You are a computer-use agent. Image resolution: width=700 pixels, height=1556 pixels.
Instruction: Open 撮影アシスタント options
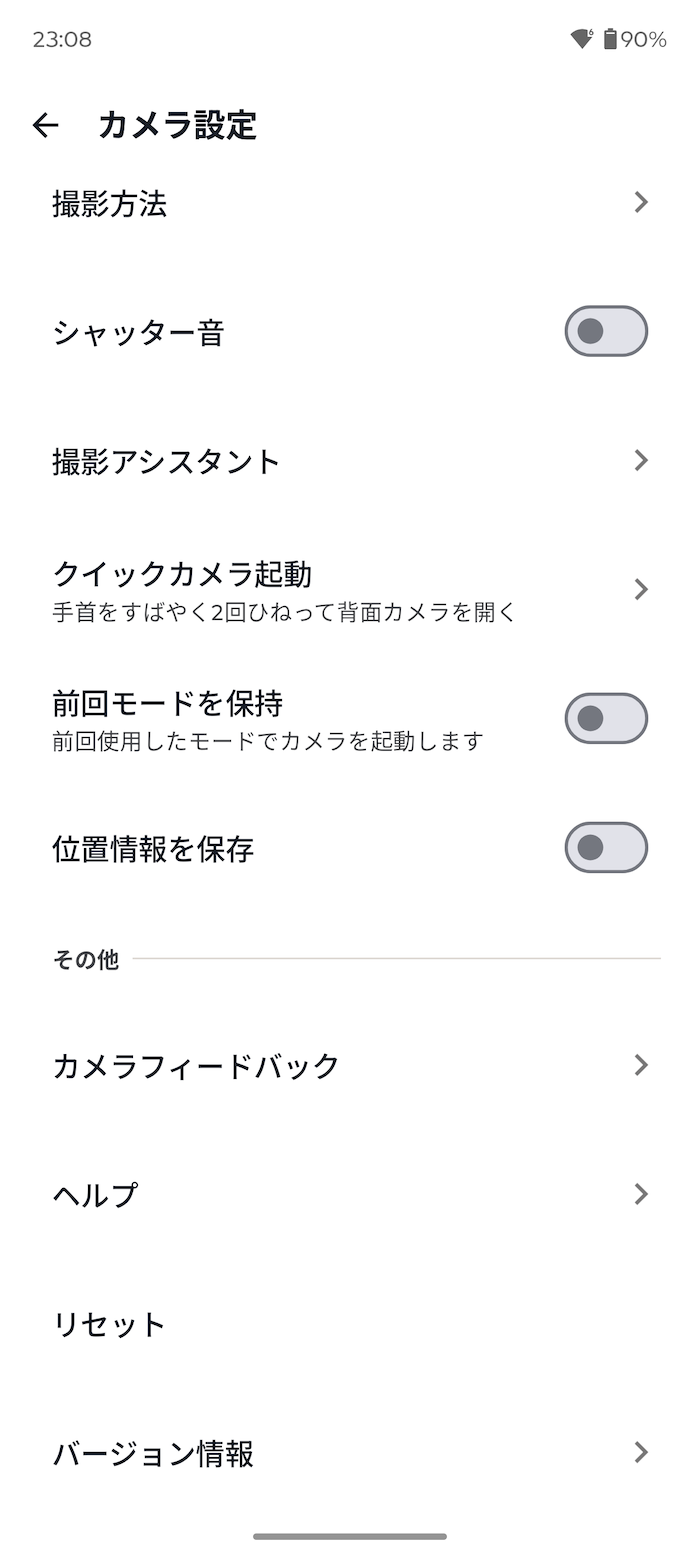[x=350, y=461]
